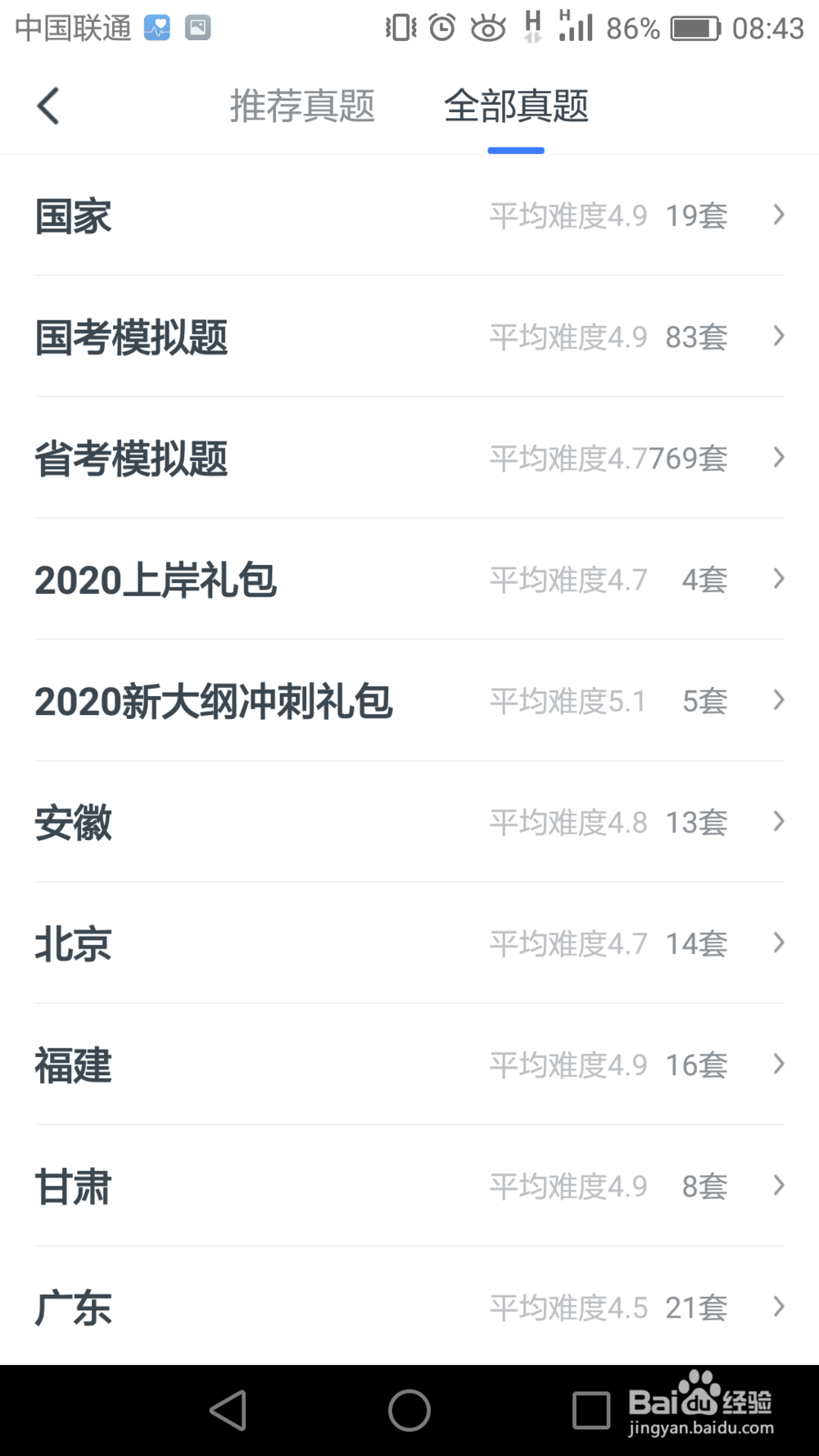Tap the alarm clock icon in status bar
Screen dimensions: 819x1456
[x=441, y=28]
